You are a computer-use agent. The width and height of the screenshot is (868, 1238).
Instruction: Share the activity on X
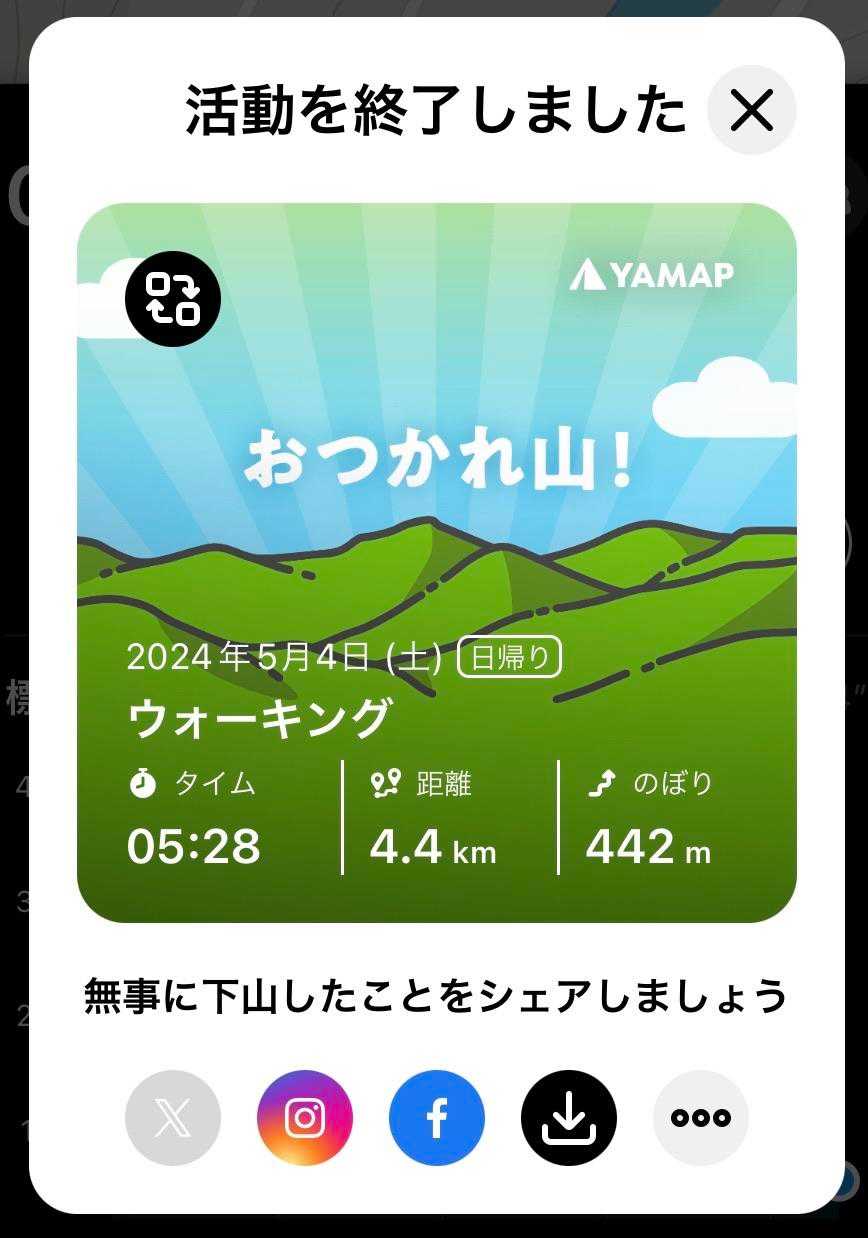click(x=173, y=1118)
